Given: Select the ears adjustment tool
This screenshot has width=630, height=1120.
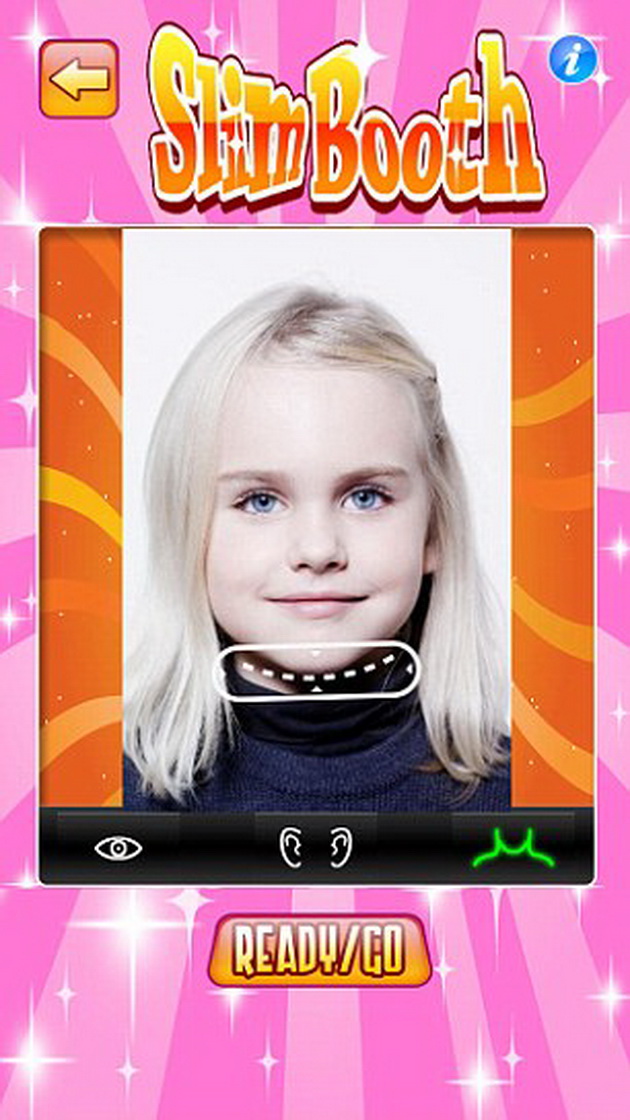Looking at the screenshot, I should point(316,848).
